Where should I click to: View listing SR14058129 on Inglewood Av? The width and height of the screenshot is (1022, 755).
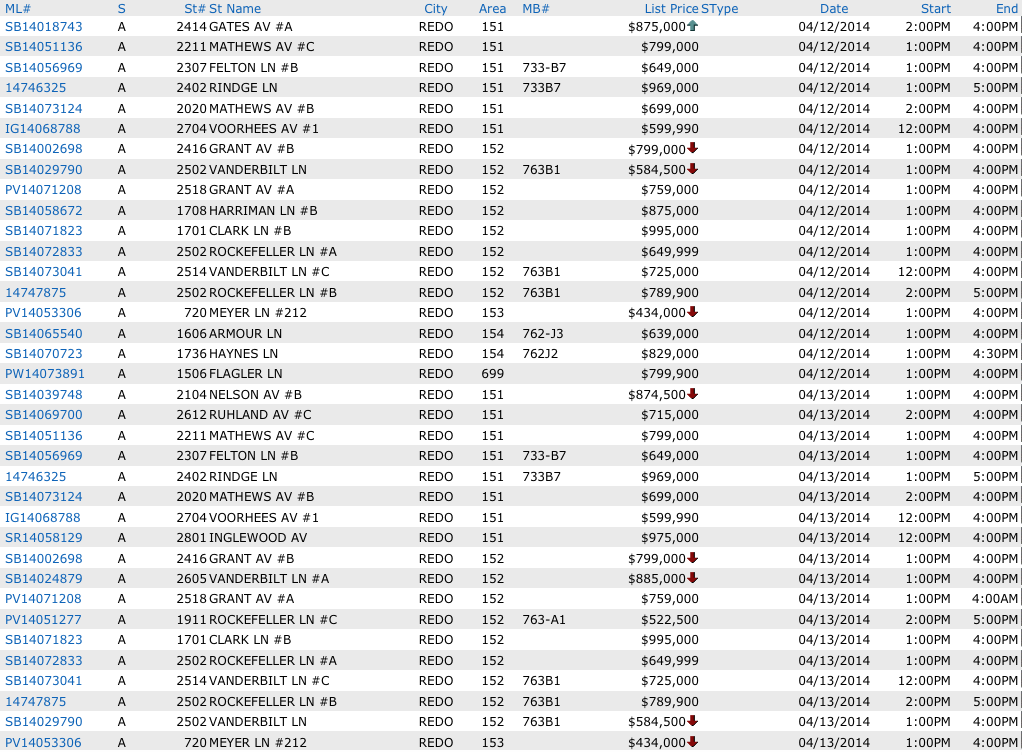[x=44, y=538]
